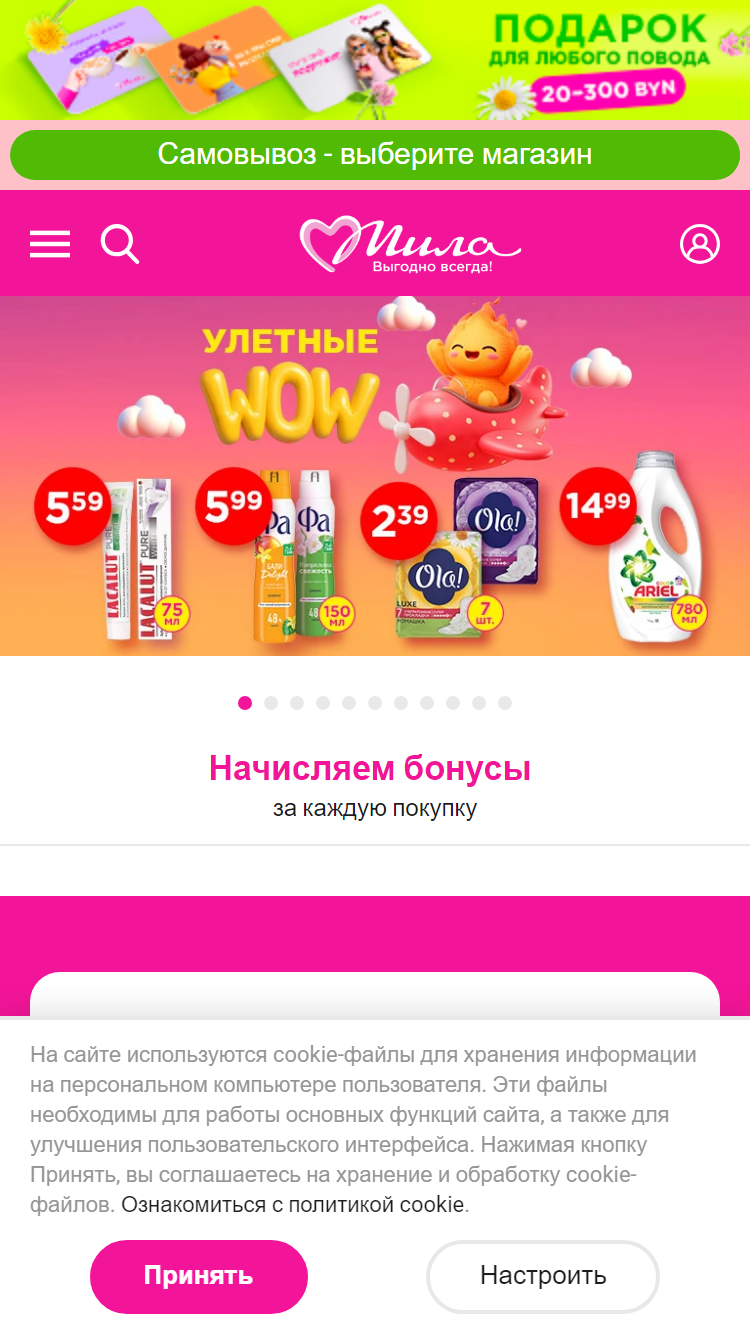Image resolution: width=750 pixels, height=1334 pixels.
Task: Select the last carousel page dot
Action: pos(505,703)
